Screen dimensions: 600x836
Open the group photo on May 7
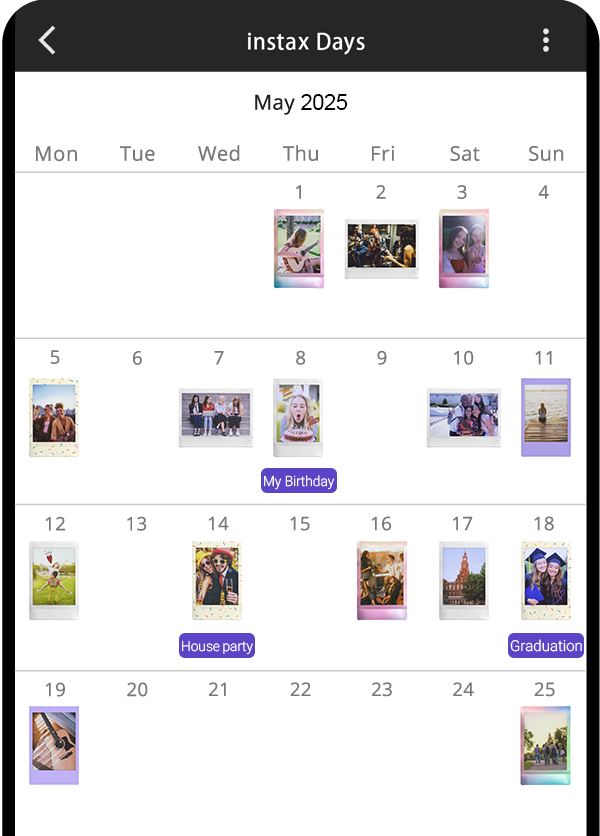(216, 417)
